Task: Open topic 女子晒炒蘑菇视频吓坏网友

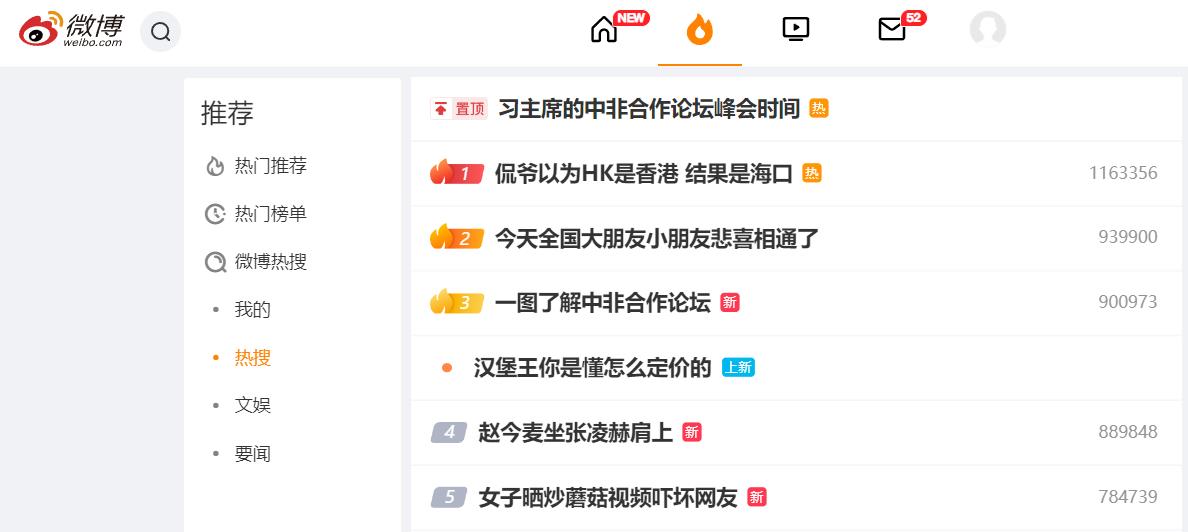Action: pyautogui.click(x=607, y=497)
